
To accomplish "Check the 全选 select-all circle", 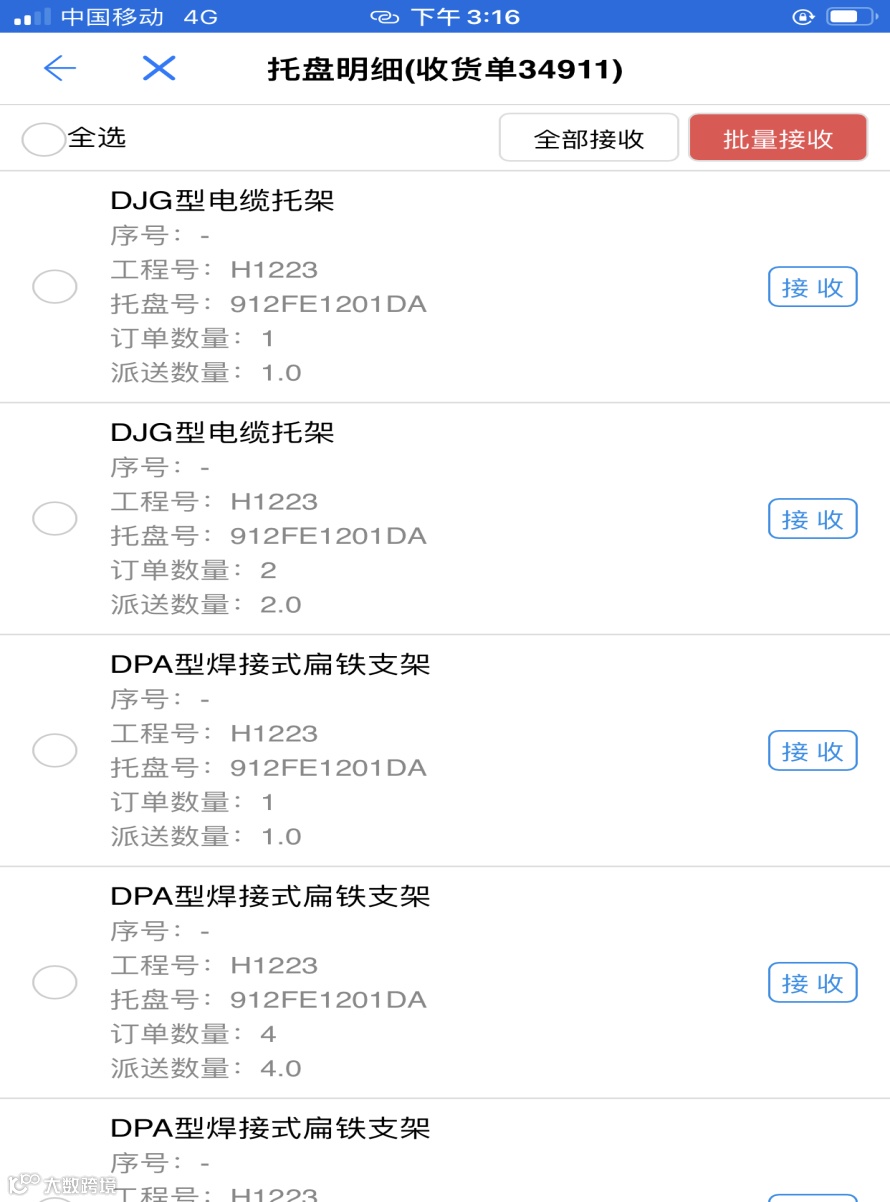I will [43, 139].
